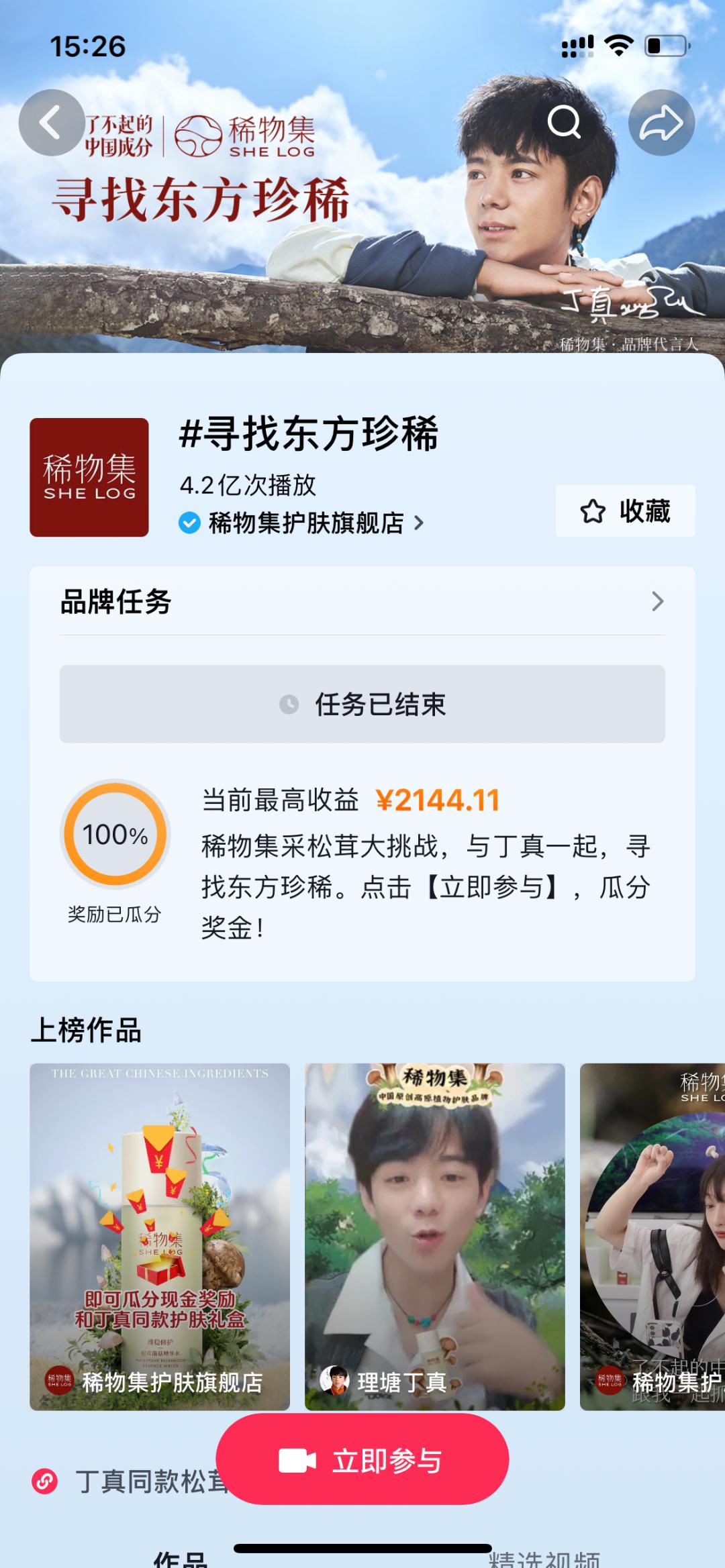The width and height of the screenshot is (725, 1568).
Task: Tap the 稀物集 SHE LOG brand avatar
Action: (x=89, y=477)
